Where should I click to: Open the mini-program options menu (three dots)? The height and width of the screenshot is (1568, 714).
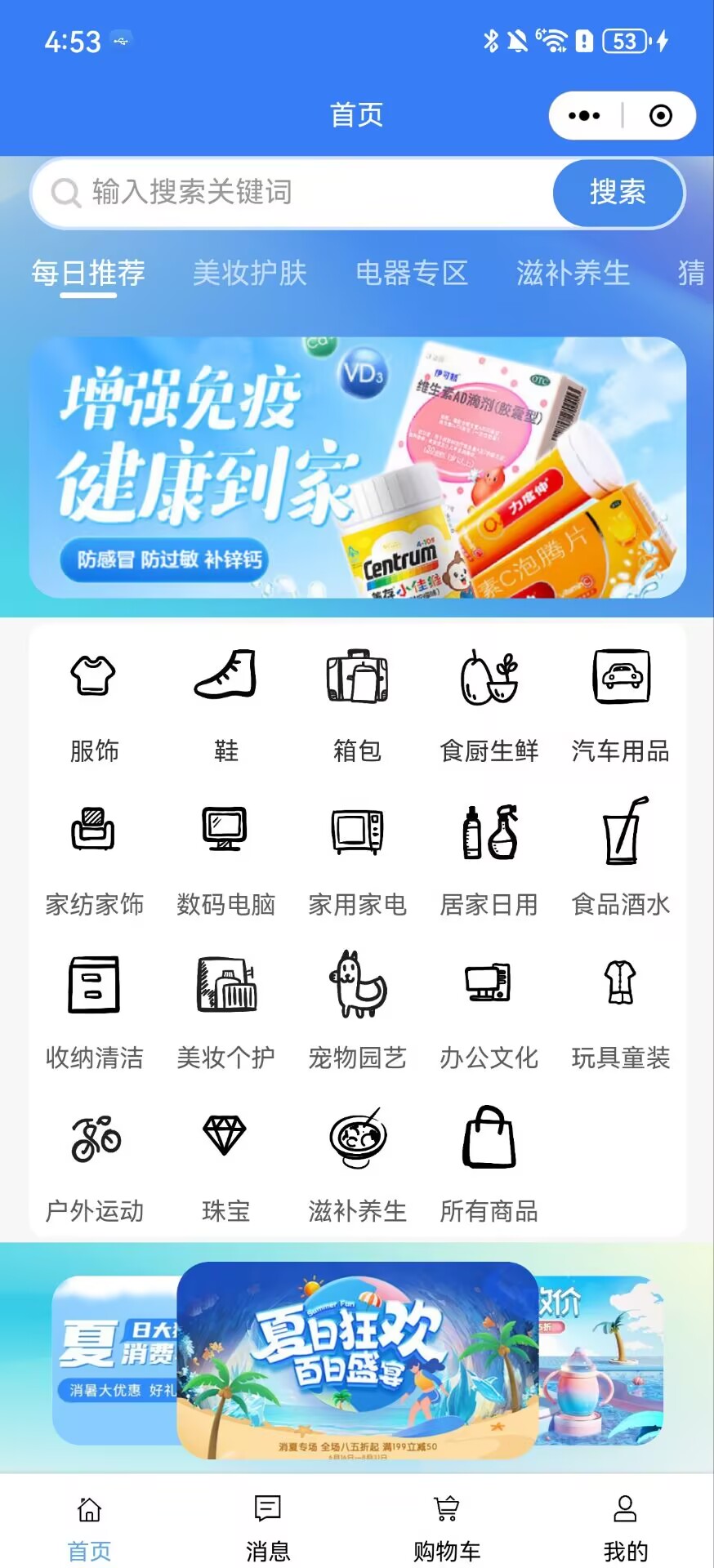[x=582, y=115]
